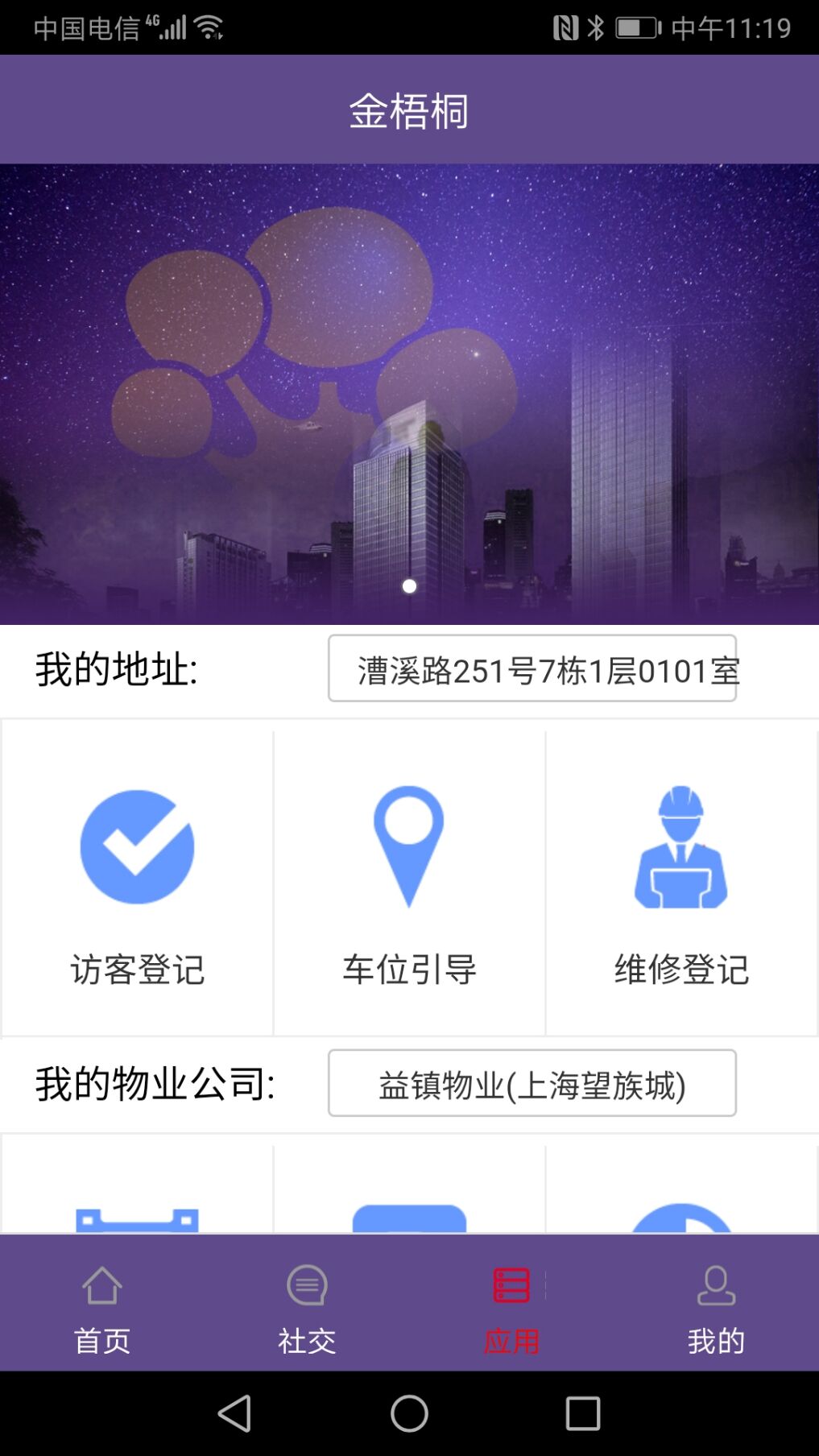Viewport: 819px width, 1456px height.
Task: Go back with the system back button
Action: (x=235, y=1413)
